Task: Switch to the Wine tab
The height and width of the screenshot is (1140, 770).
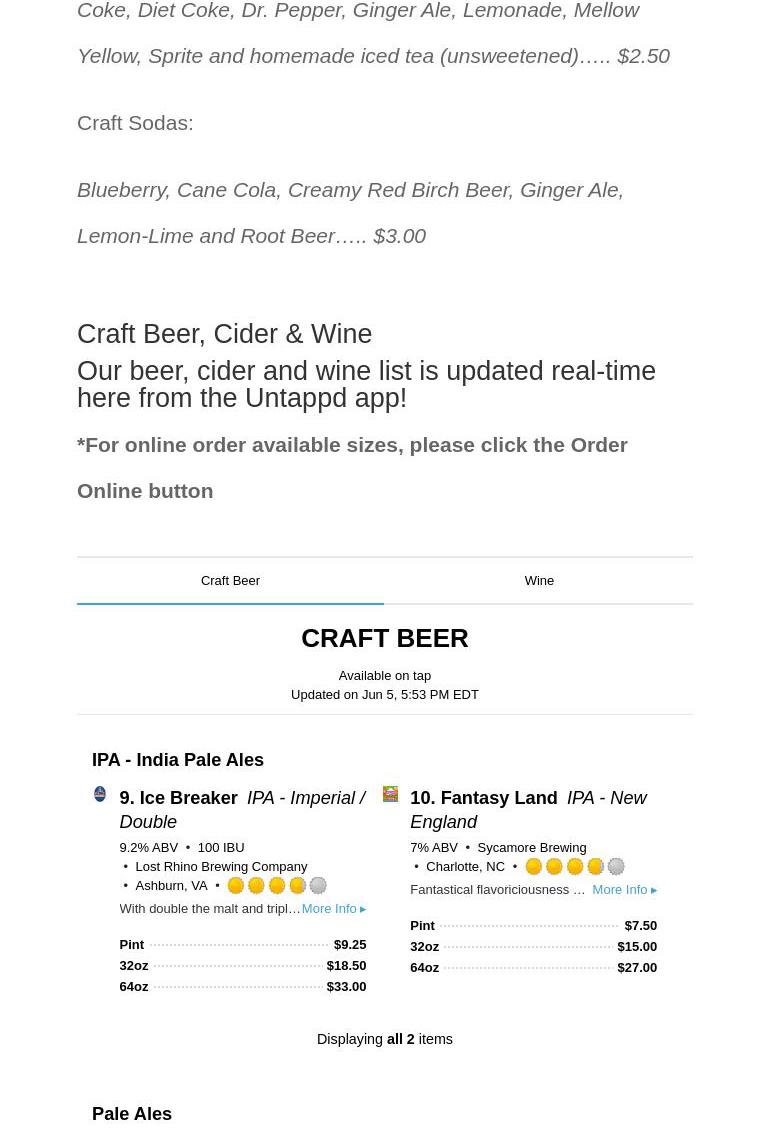Action: click(x=538, y=581)
